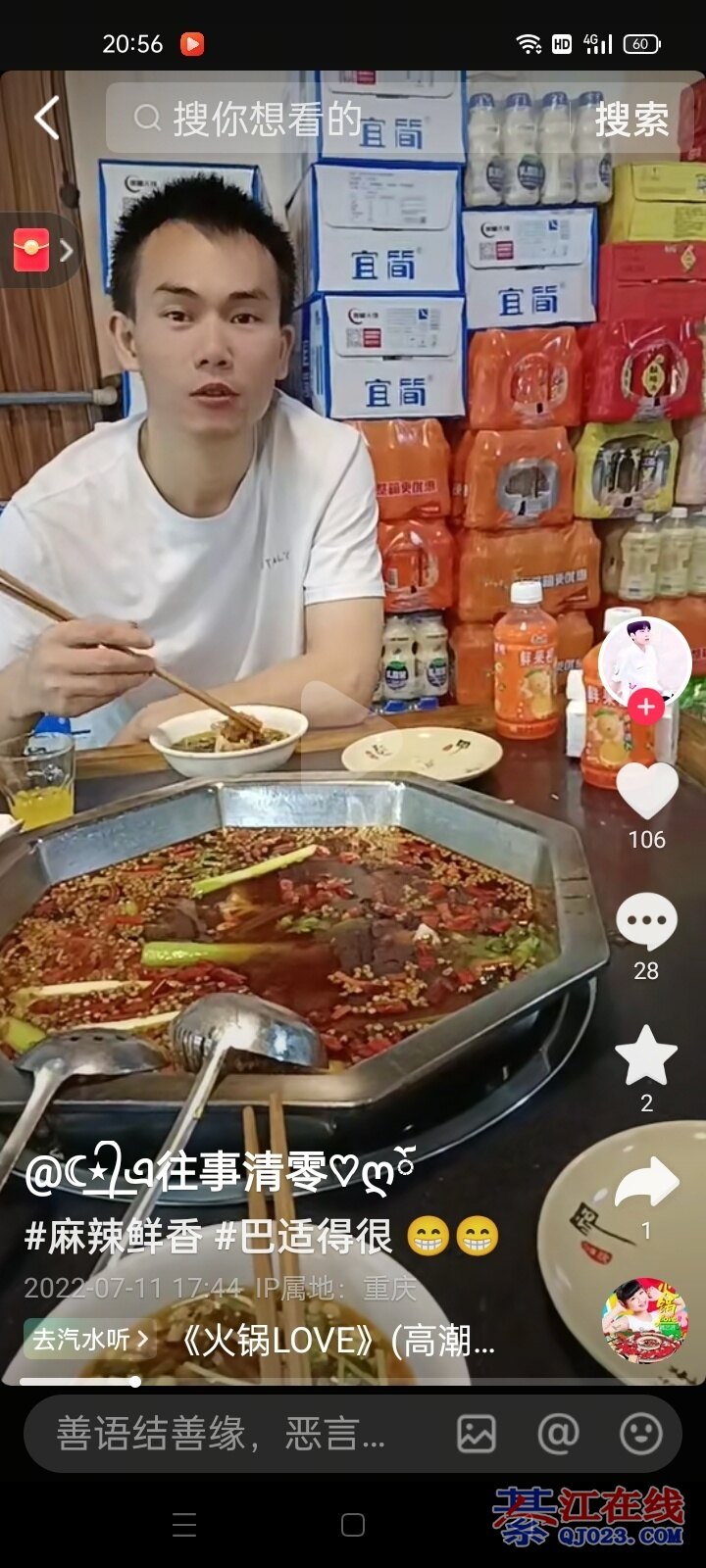Viewport: 706px width, 1568px height.
Task: Open the comment field 善语结善缘
Action: [221, 1434]
